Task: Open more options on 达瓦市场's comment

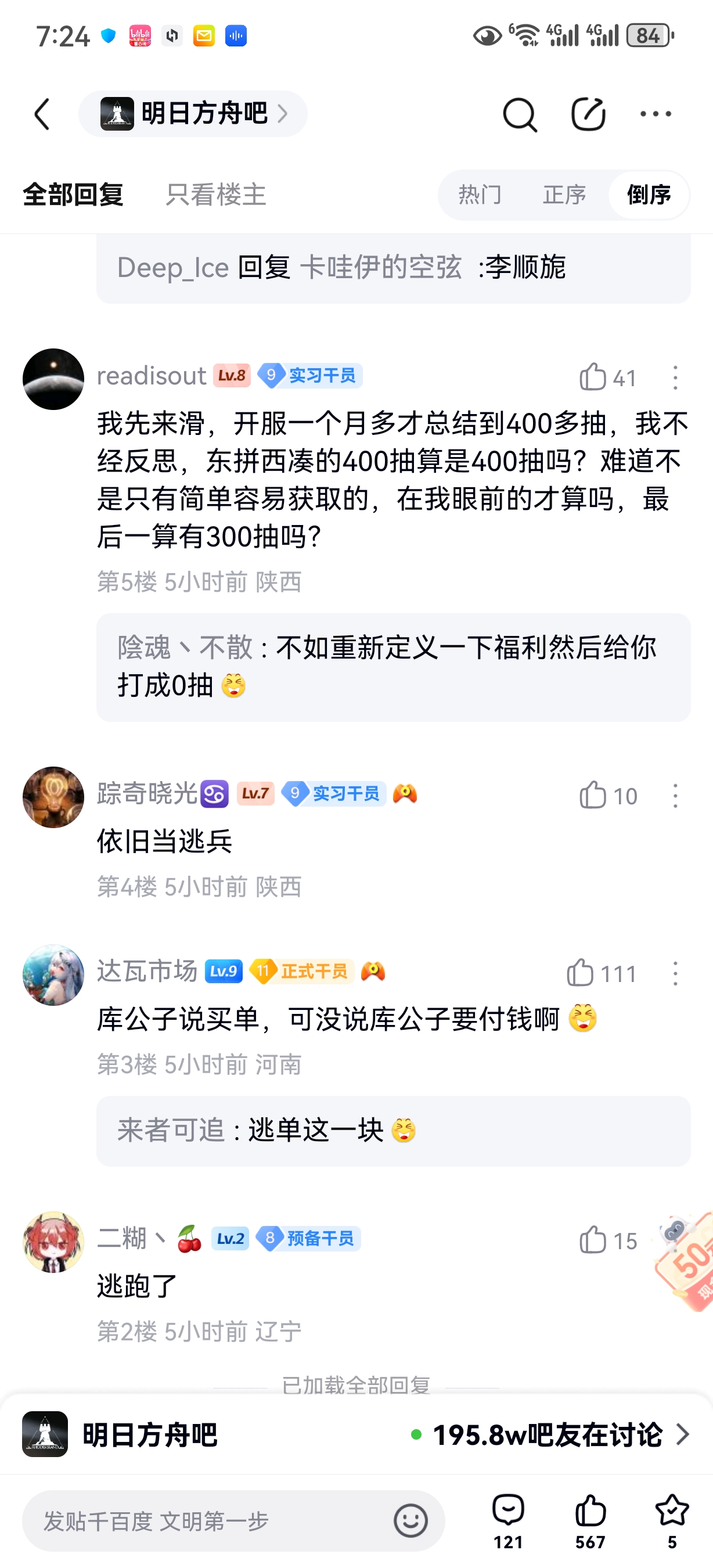Action: click(675, 973)
